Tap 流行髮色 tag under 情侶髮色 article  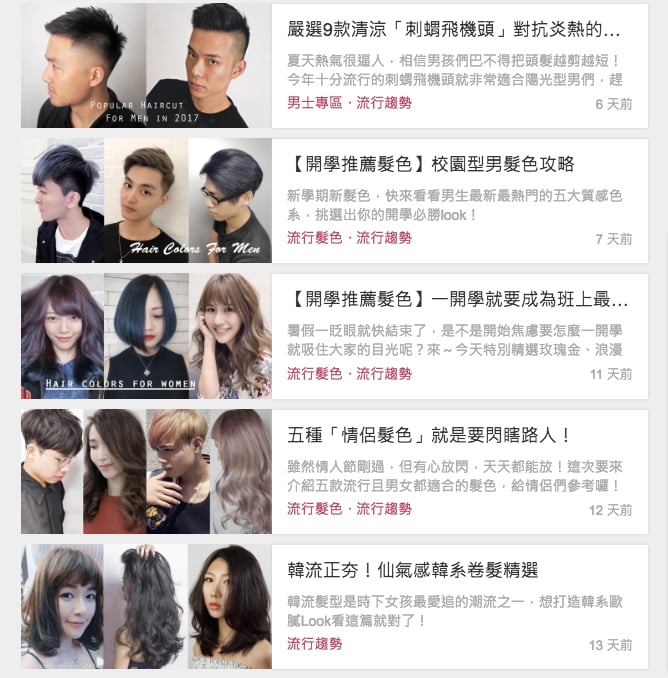[x=314, y=509]
